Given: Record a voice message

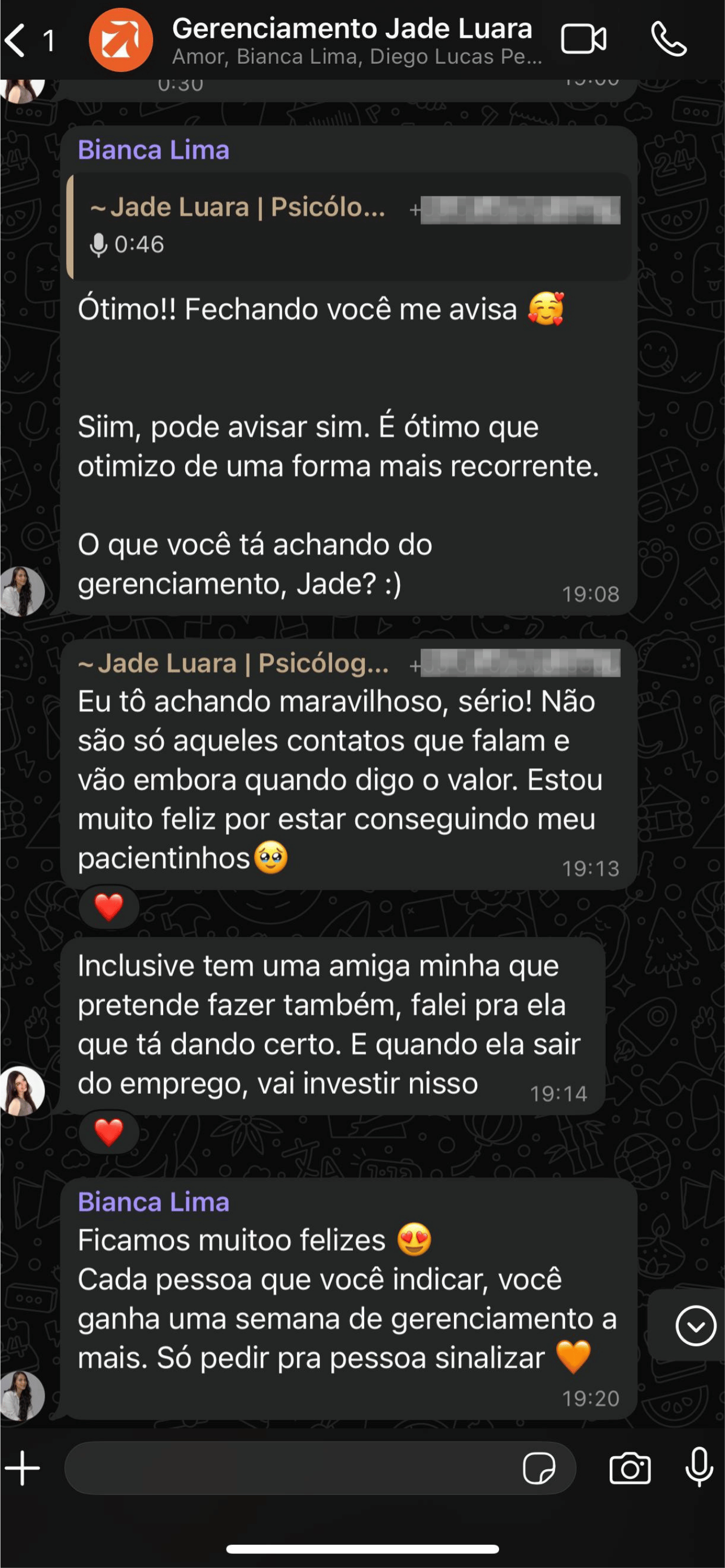Looking at the screenshot, I should point(699,1468).
